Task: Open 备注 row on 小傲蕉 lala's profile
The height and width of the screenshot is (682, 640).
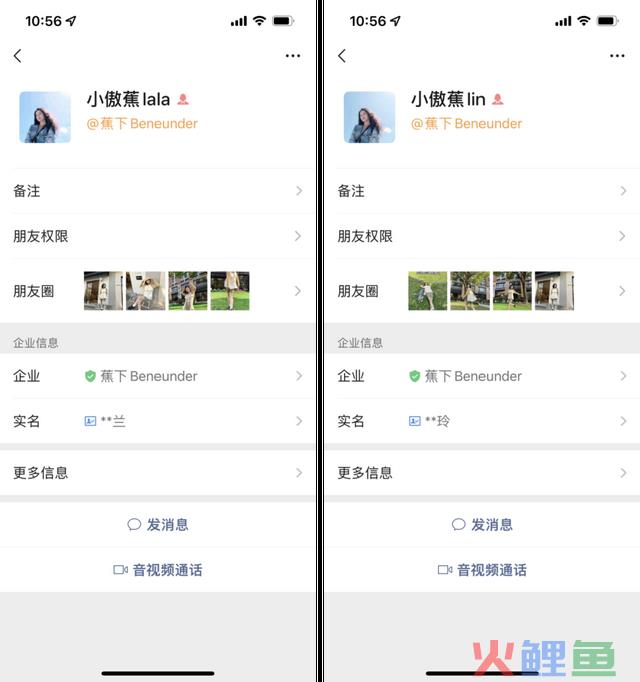Action: pos(157,191)
